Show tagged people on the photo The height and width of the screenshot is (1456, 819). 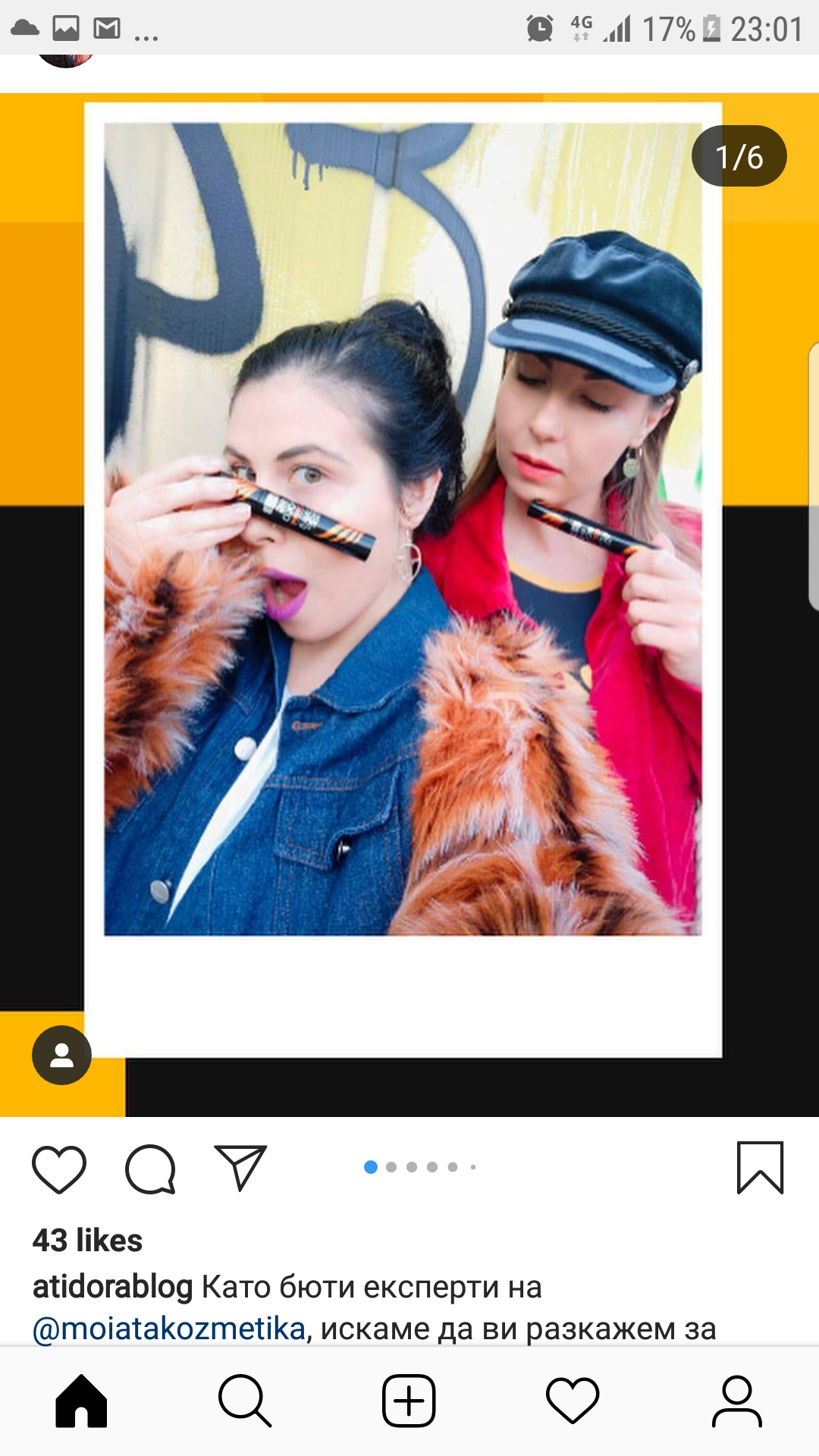[61, 1055]
